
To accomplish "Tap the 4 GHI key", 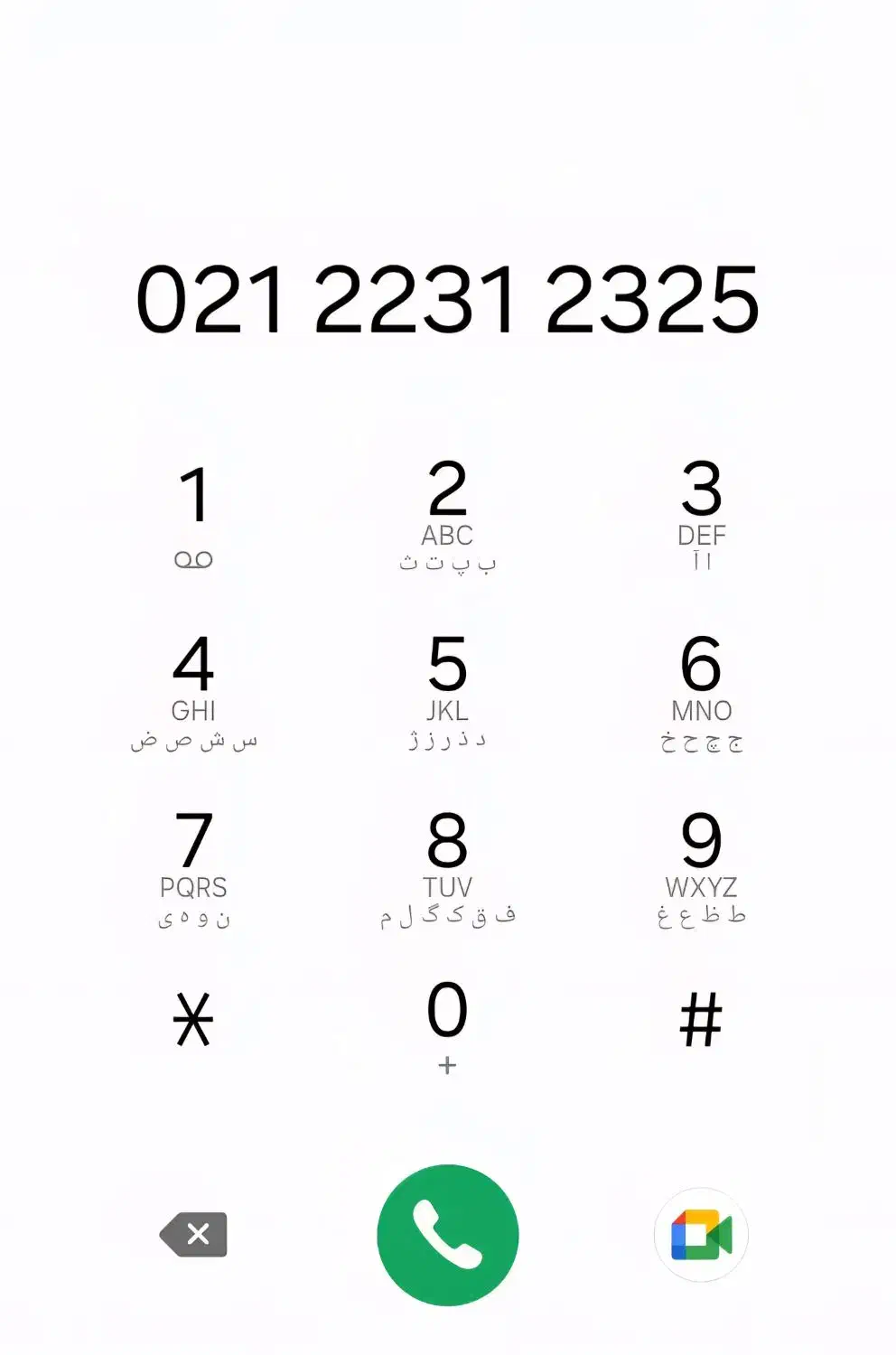I will click(193, 693).
